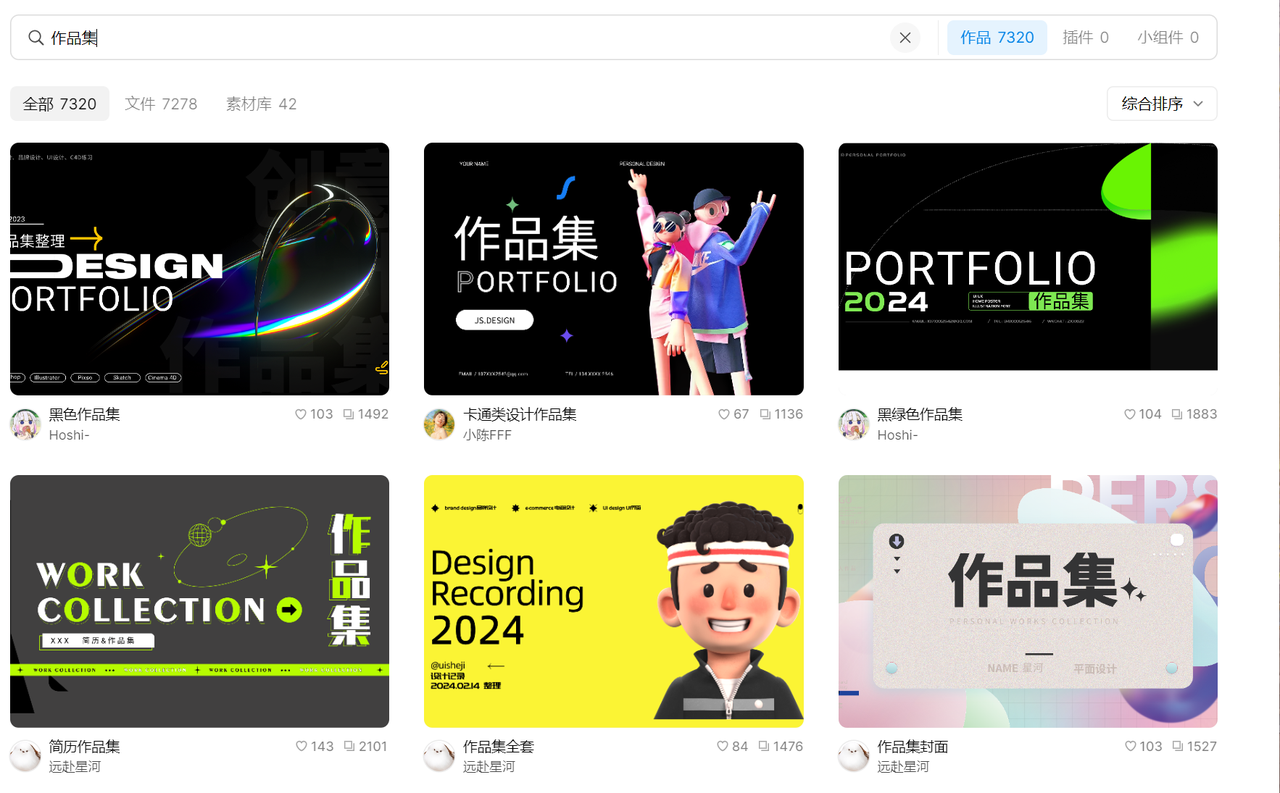Expand the 综合排序 sort dropdown
Screen dimensions: 1280x793
tap(1161, 104)
